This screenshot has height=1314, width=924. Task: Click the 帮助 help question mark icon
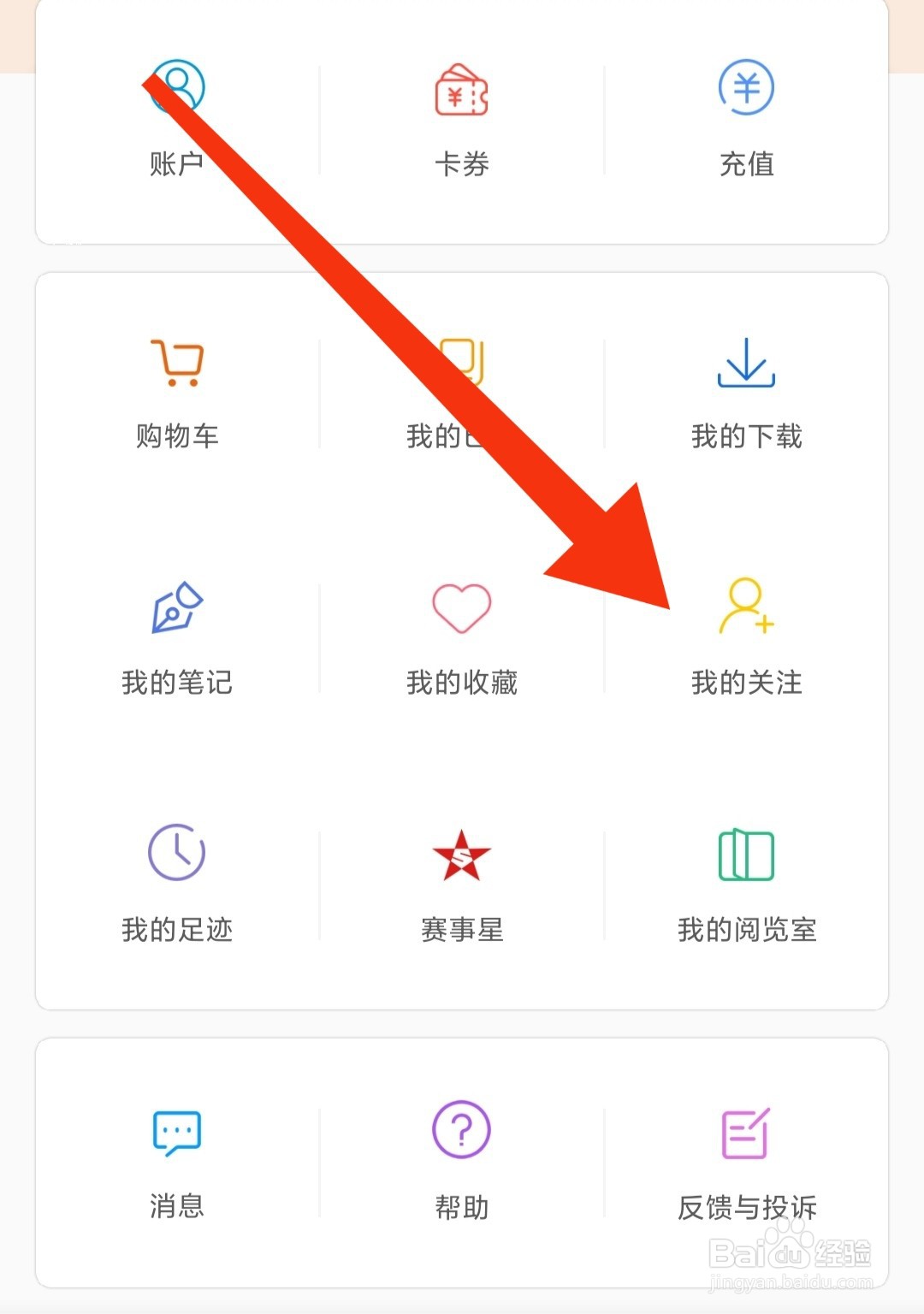[x=461, y=1131]
